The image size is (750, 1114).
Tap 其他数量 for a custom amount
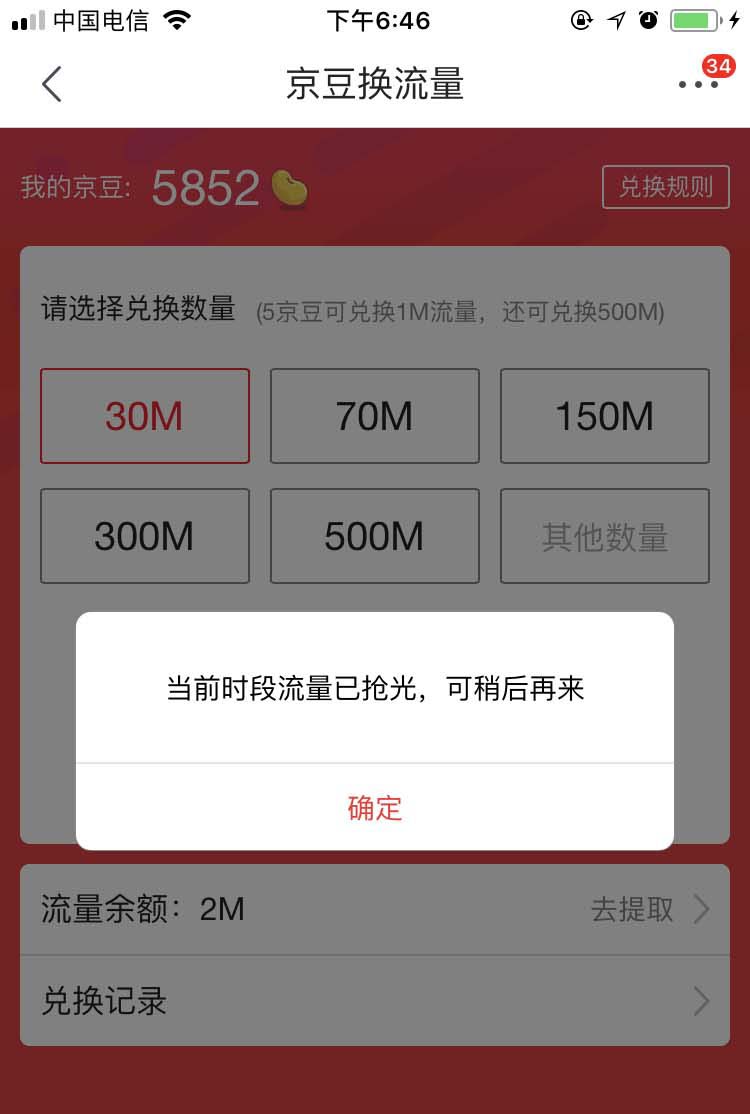(x=605, y=536)
